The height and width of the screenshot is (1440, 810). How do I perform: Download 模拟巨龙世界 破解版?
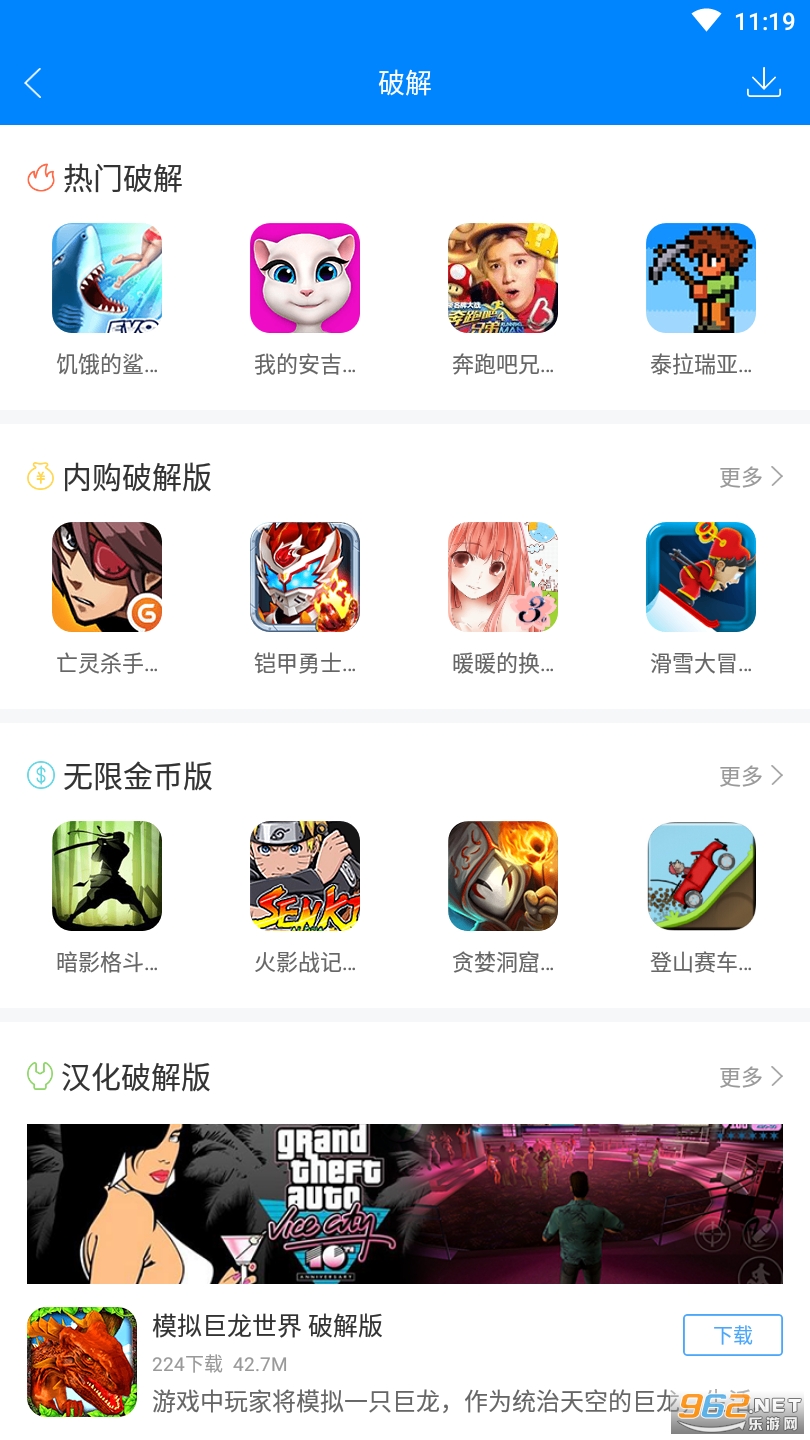pos(733,1335)
